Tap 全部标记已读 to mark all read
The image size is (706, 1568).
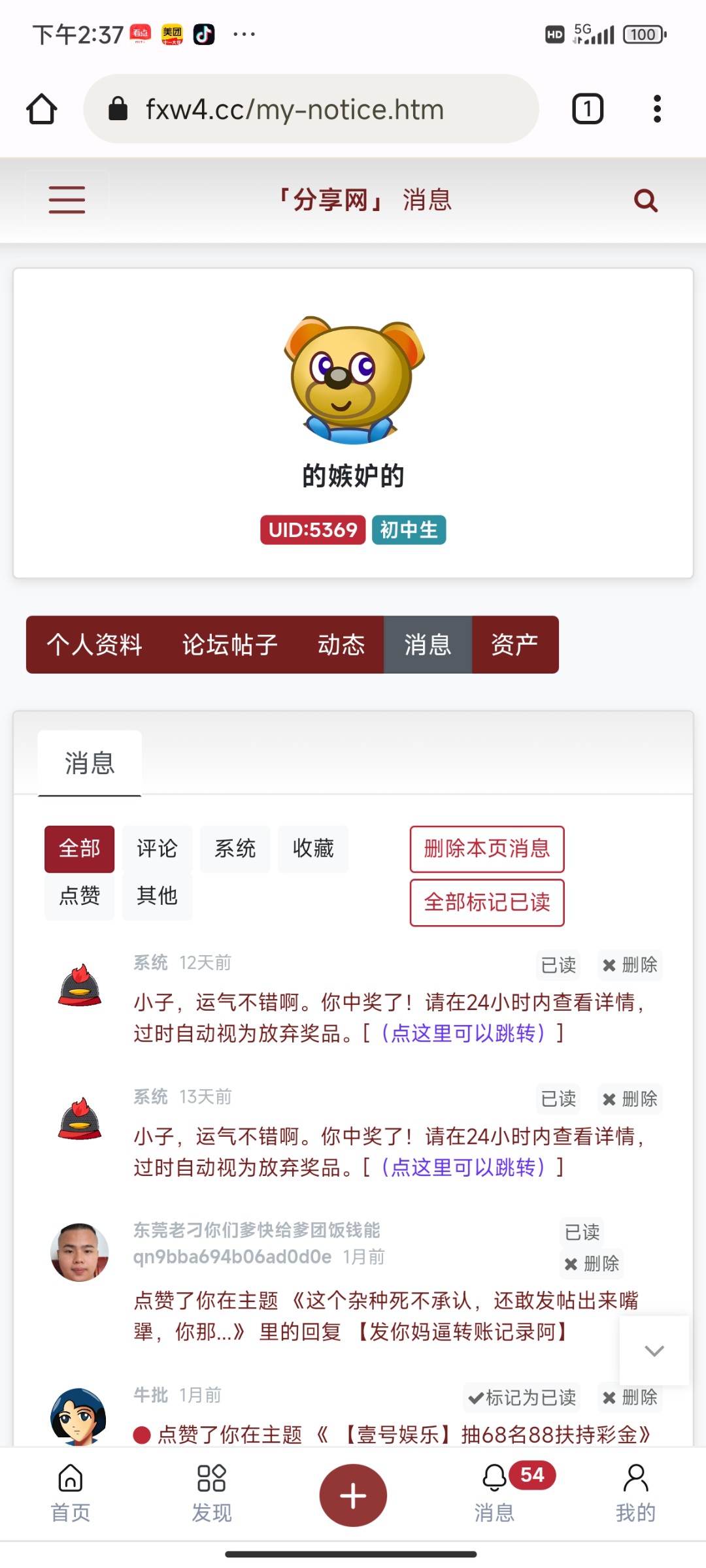coord(486,903)
